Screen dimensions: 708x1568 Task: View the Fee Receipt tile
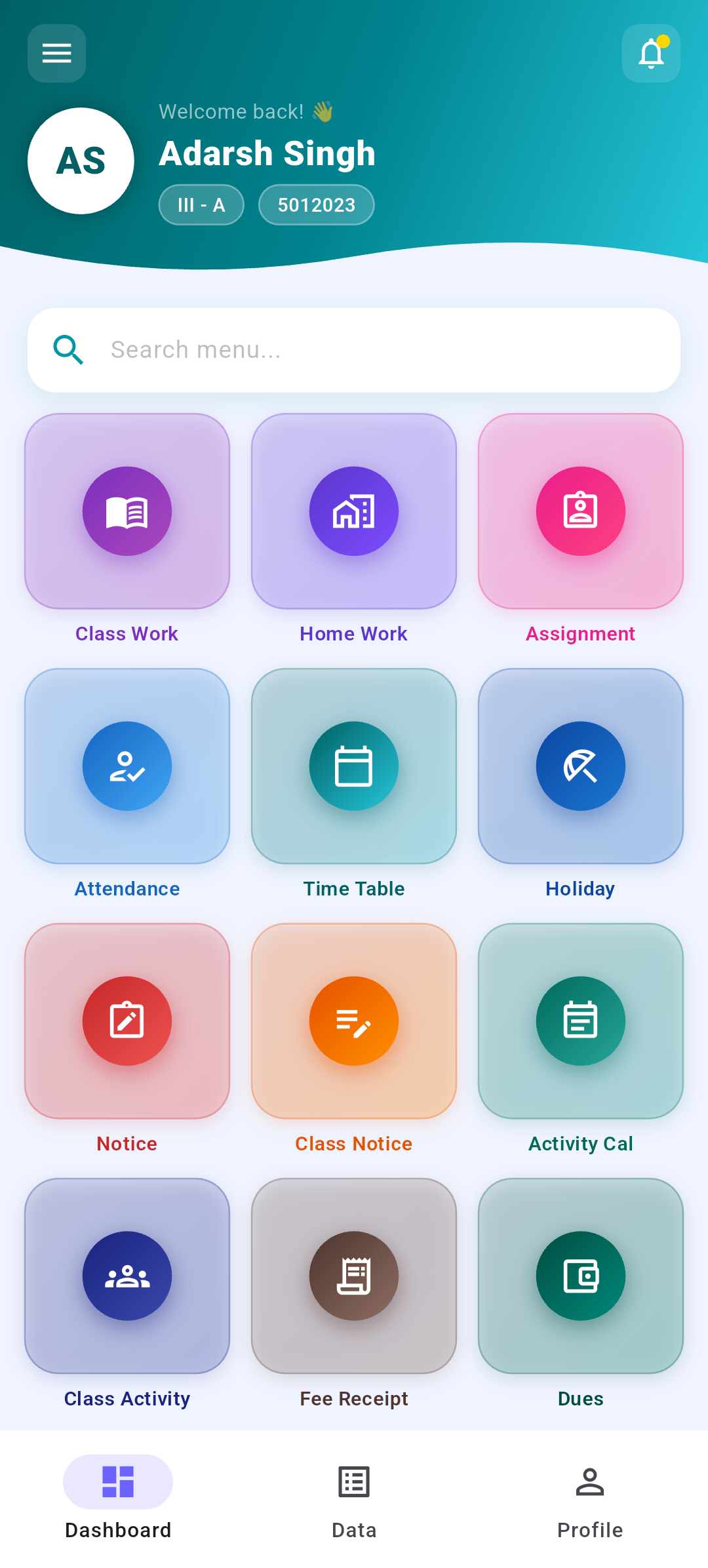click(x=354, y=1276)
